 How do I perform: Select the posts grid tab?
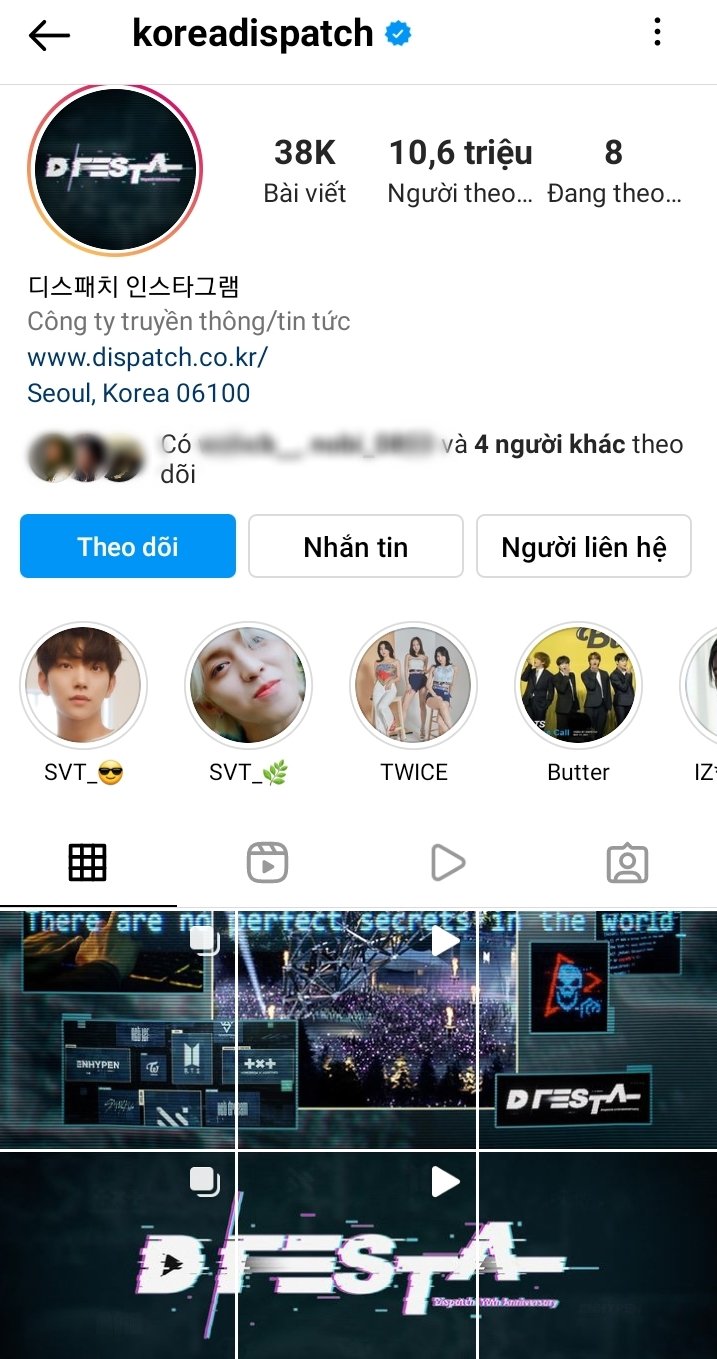pos(88,862)
